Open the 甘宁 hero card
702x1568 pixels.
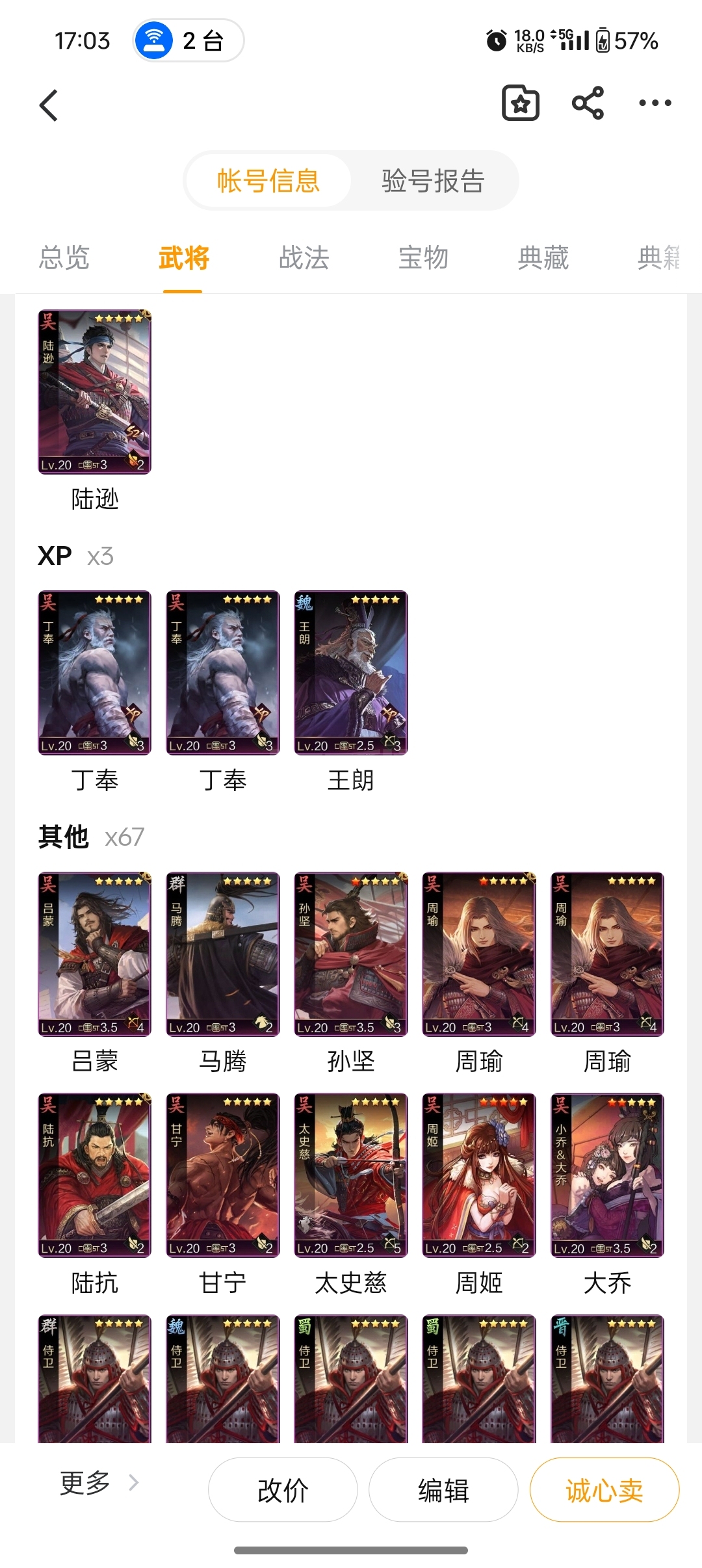[223, 1175]
